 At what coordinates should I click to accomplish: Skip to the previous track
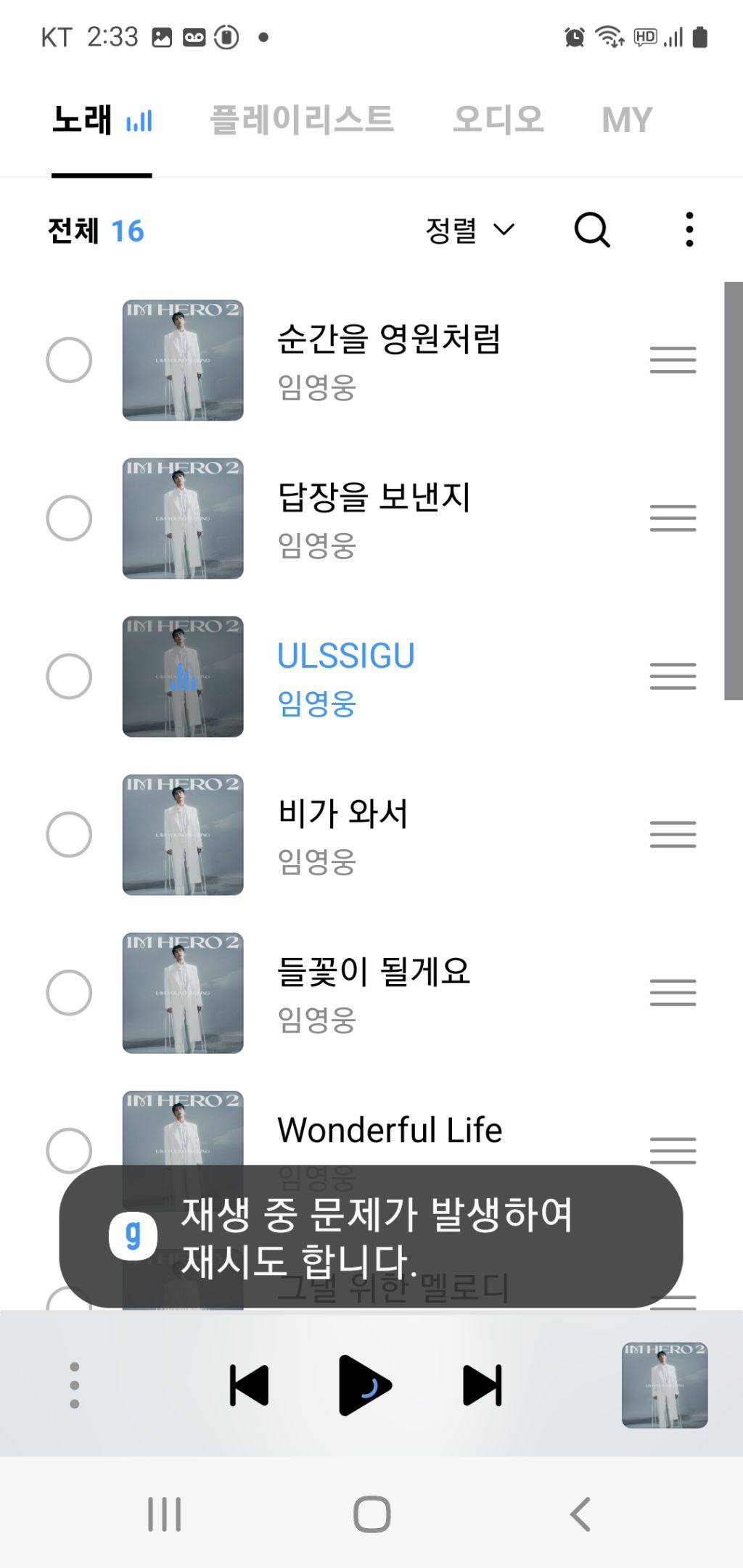[x=249, y=1385]
